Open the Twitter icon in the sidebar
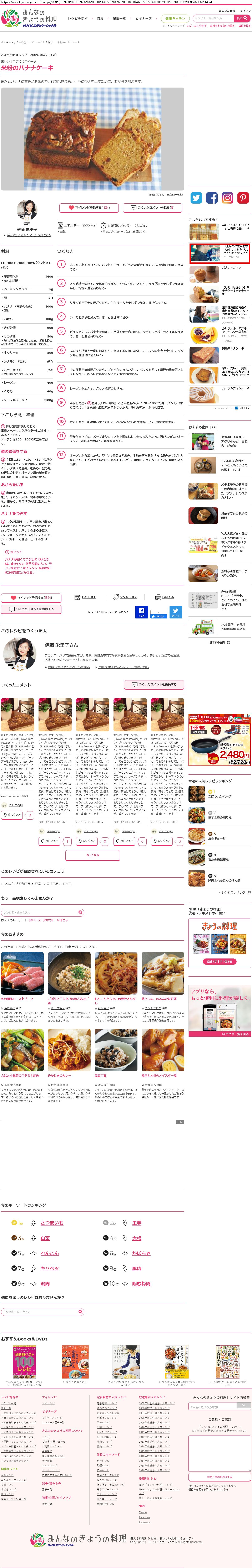 click(196, 198)
